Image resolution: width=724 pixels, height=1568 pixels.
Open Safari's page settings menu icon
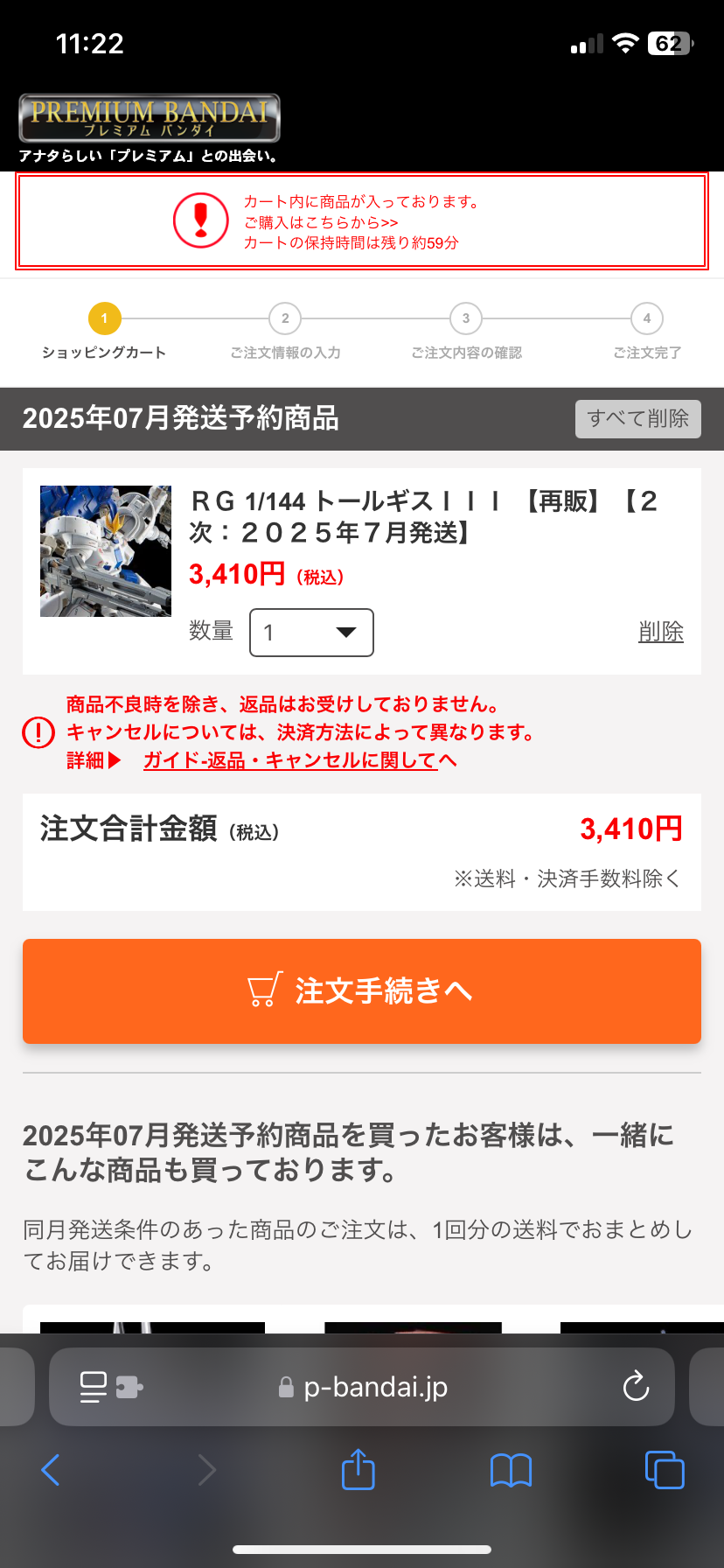click(x=109, y=1387)
